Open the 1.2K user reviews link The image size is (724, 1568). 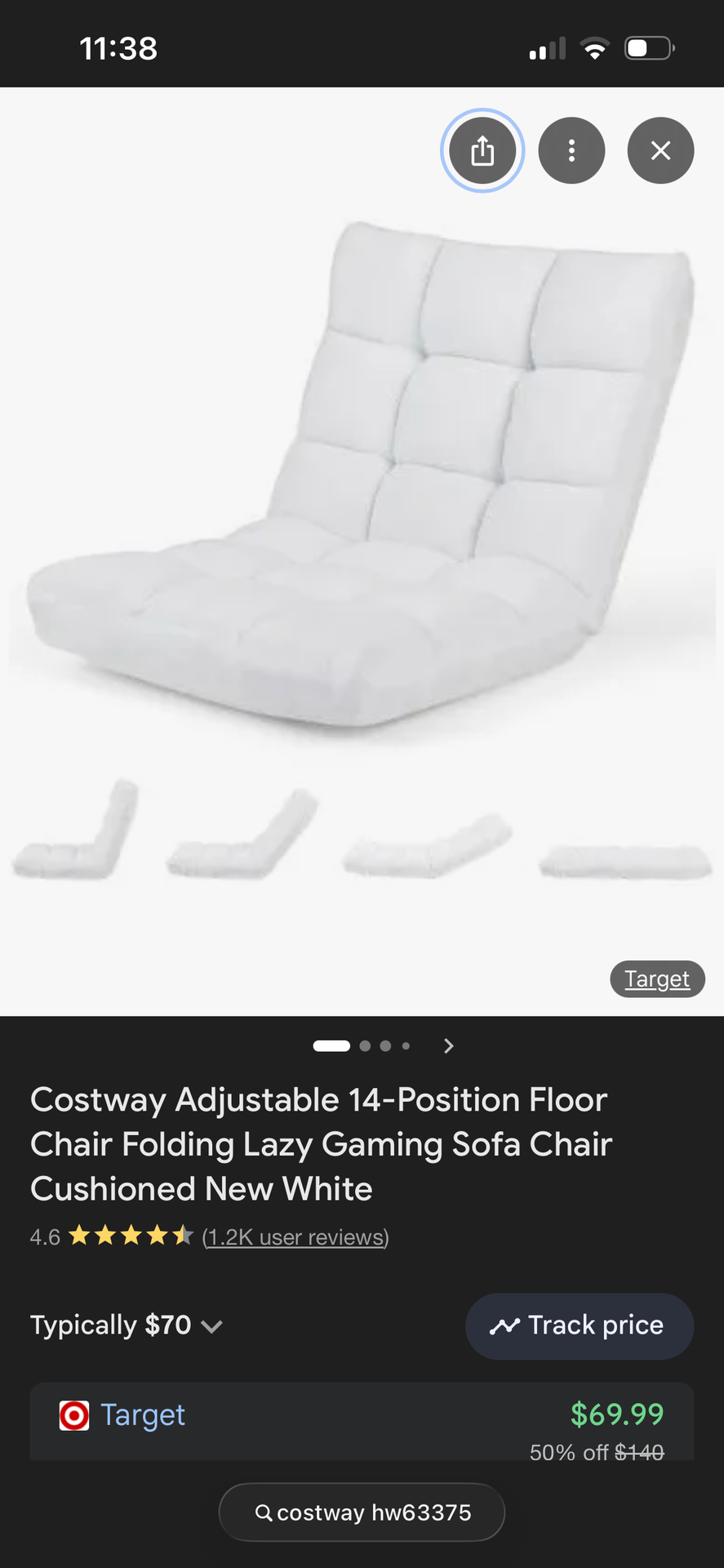point(295,1236)
